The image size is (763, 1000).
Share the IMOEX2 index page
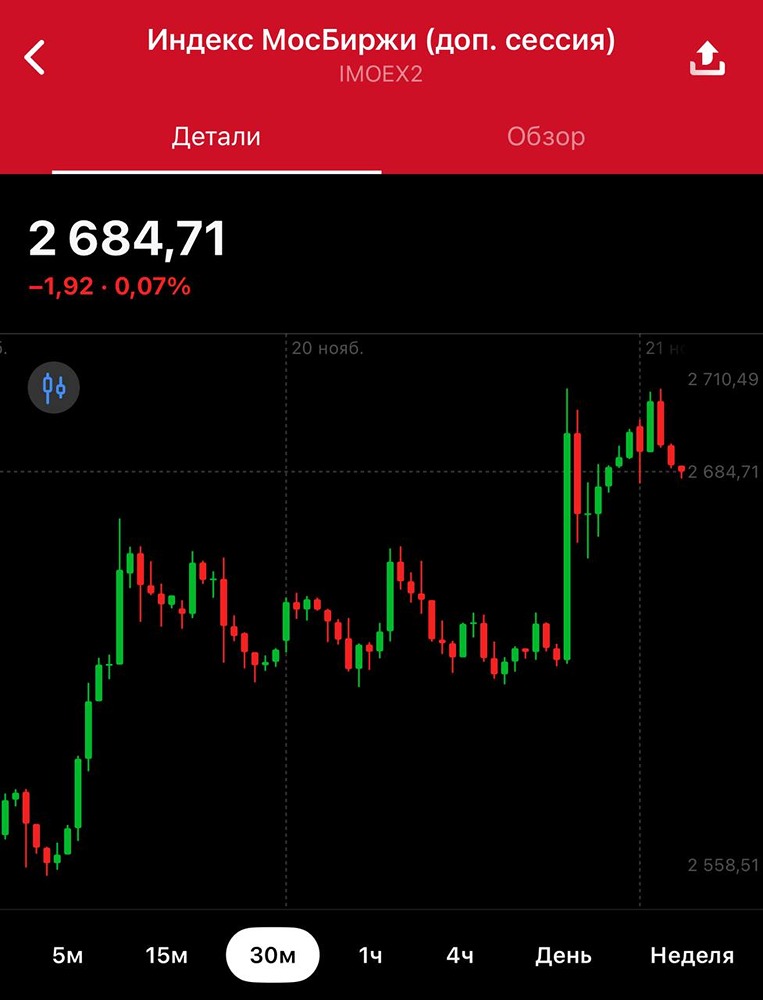(707, 58)
